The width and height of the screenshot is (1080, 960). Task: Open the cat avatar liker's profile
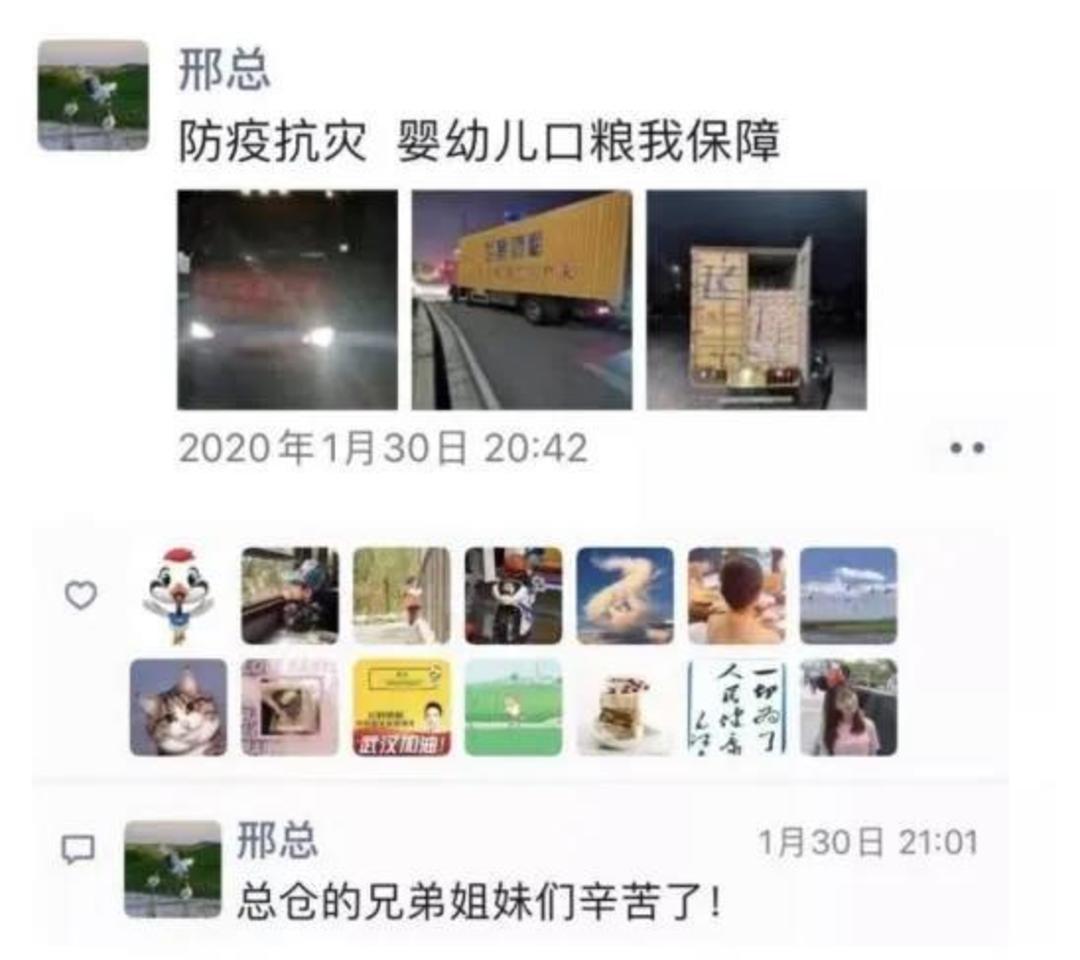click(x=178, y=707)
